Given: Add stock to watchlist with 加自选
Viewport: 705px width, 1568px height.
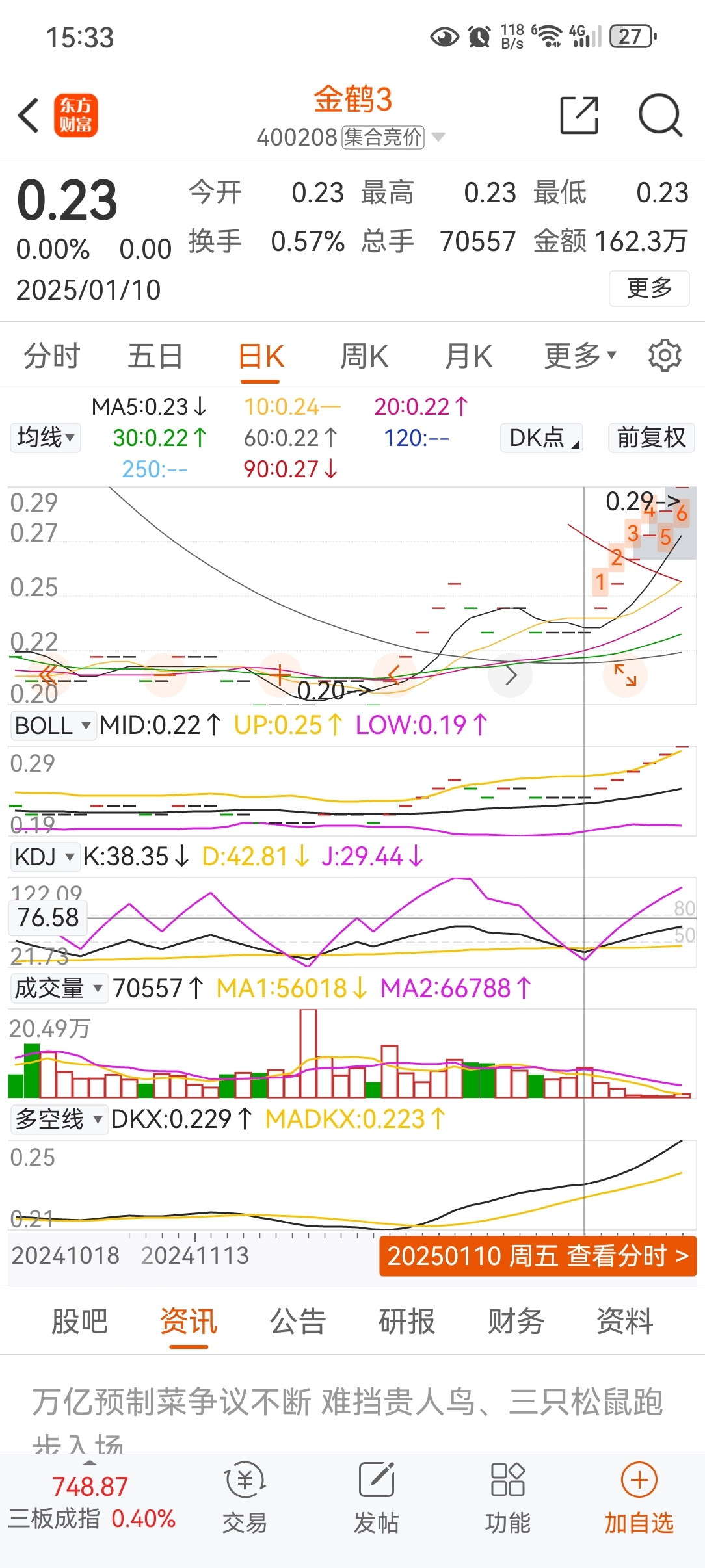Looking at the screenshot, I should coord(639,1496).
